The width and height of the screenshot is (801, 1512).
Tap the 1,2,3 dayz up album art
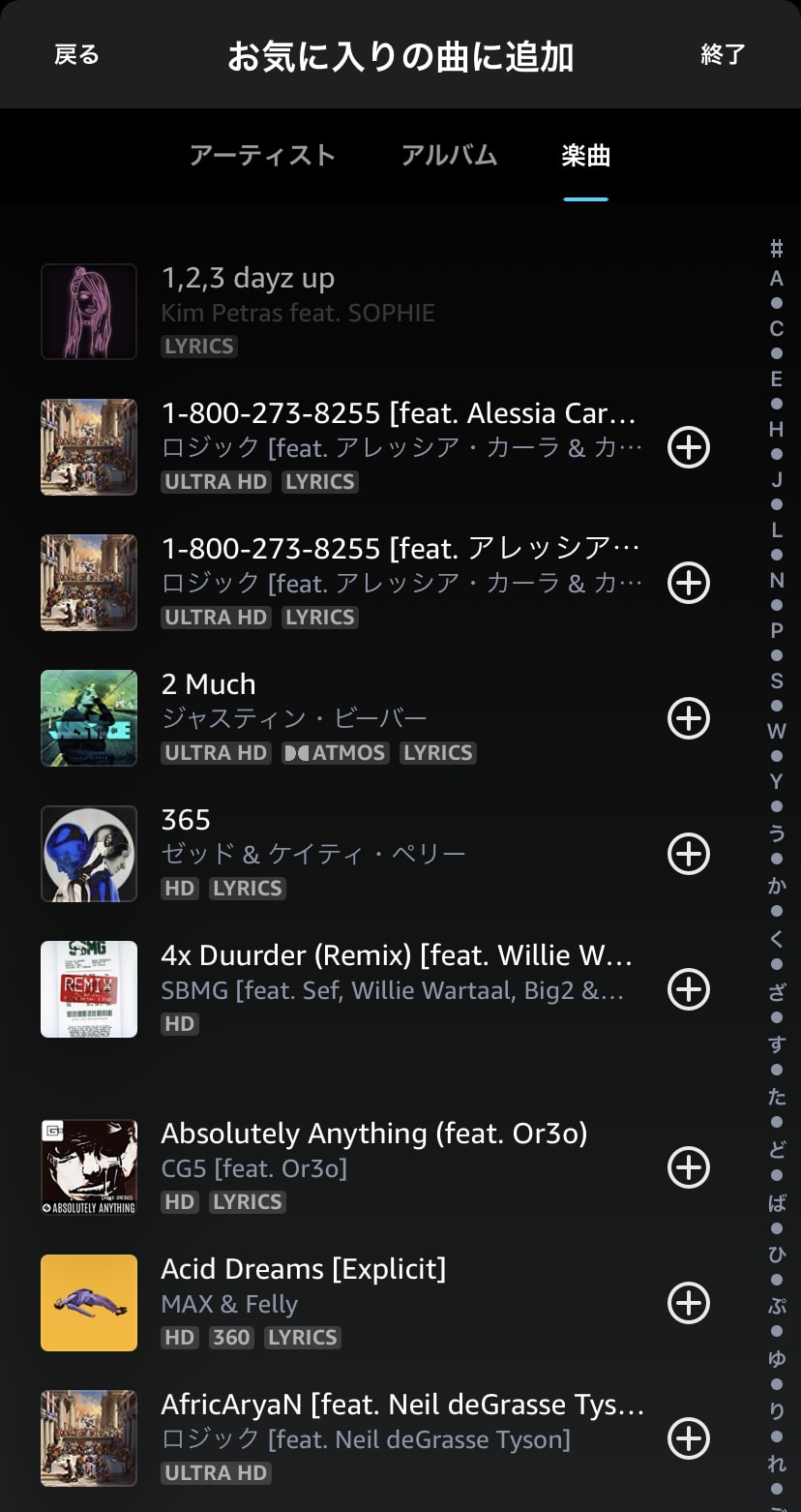88,312
